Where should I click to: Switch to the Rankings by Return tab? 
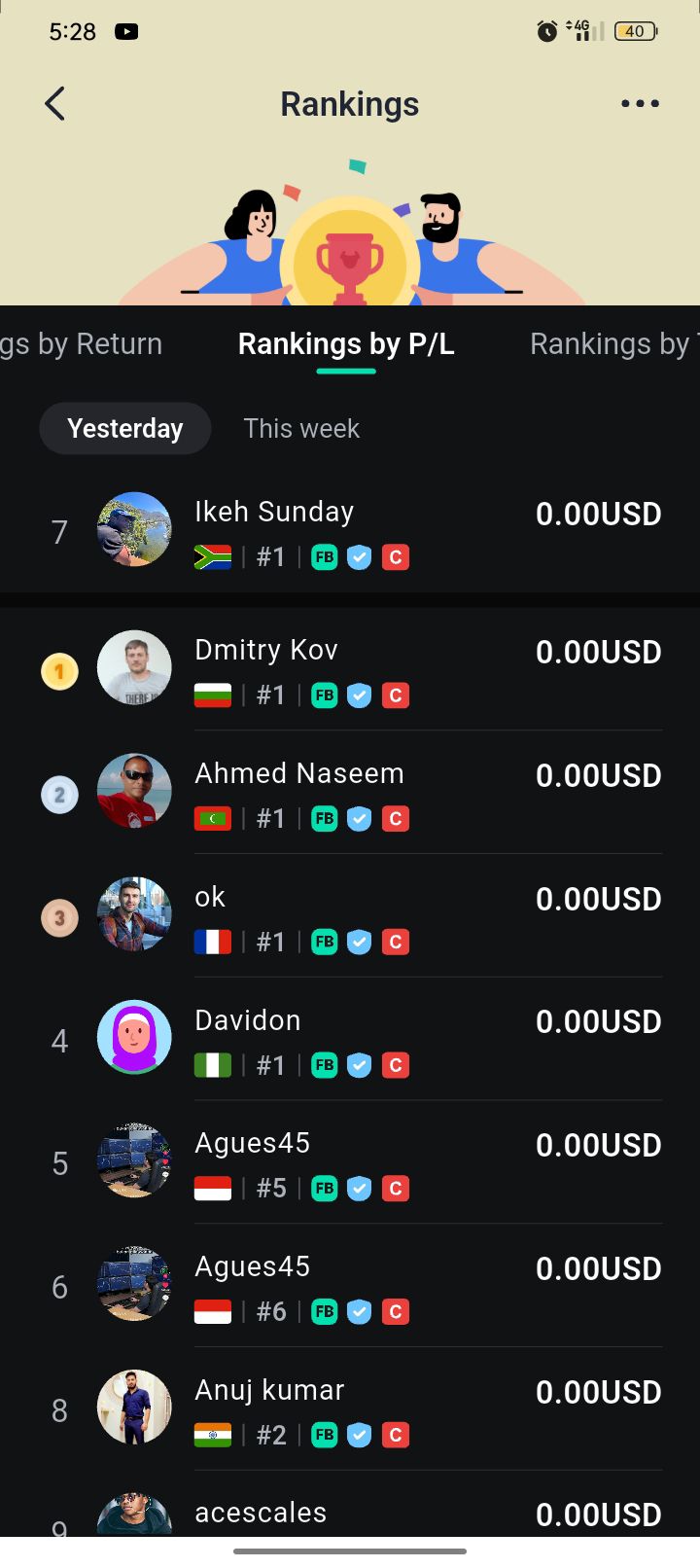[x=83, y=344]
